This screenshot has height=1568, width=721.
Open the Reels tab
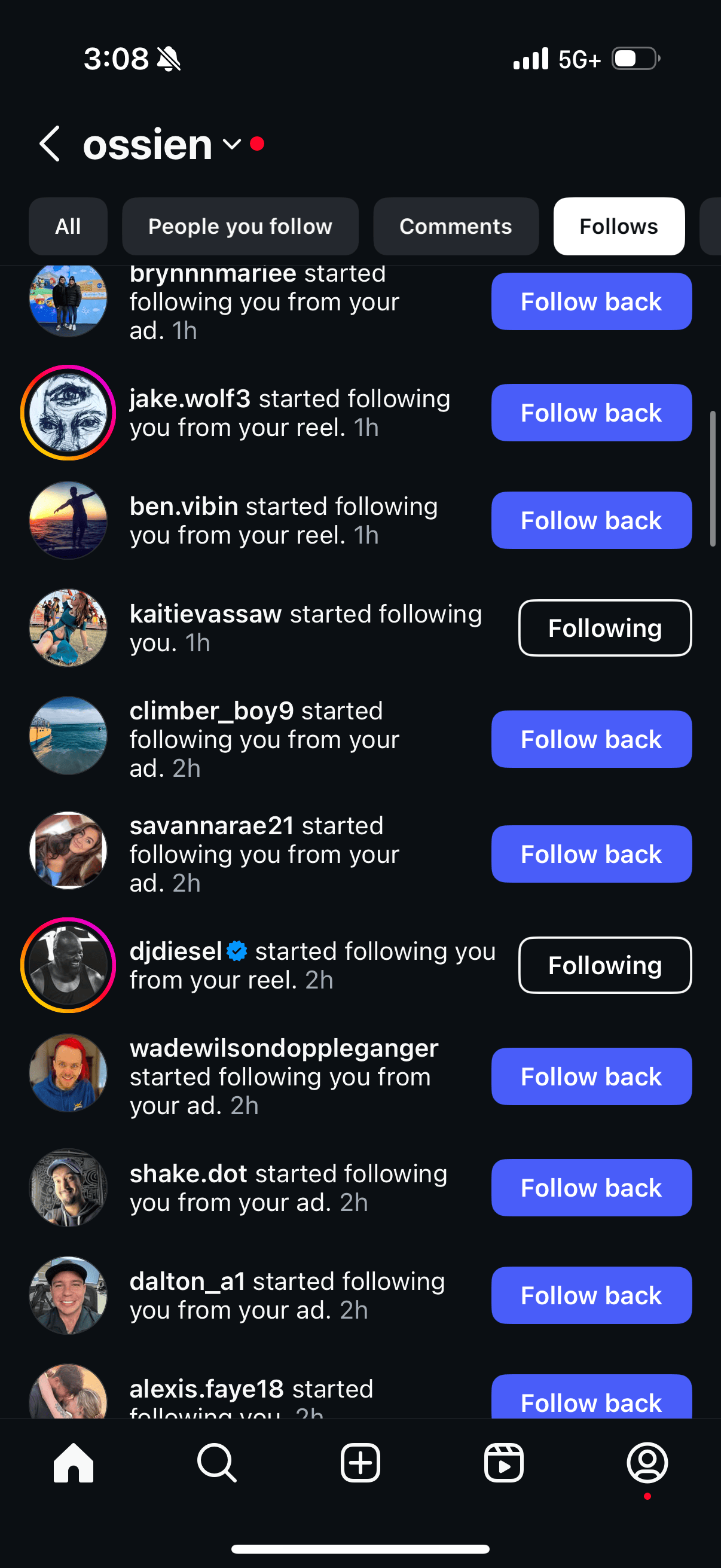tap(504, 1462)
